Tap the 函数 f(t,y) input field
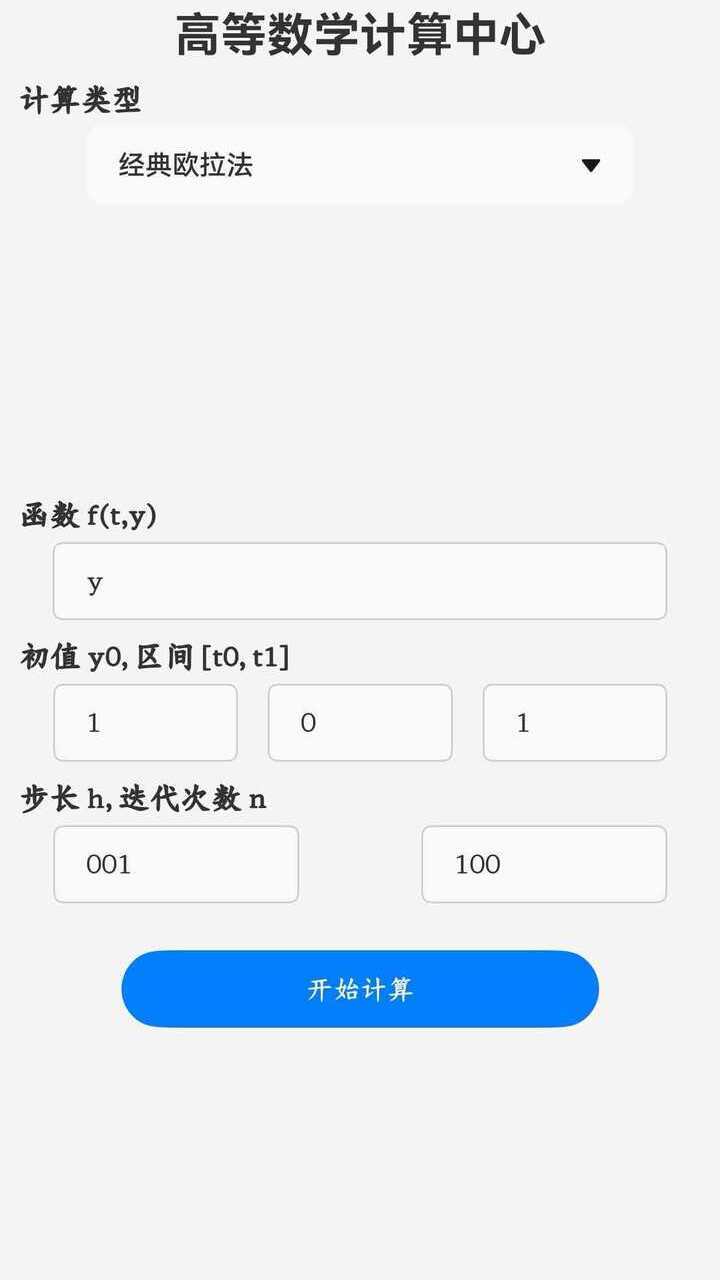The image size is (720, 1280). [x=360, y=582]
